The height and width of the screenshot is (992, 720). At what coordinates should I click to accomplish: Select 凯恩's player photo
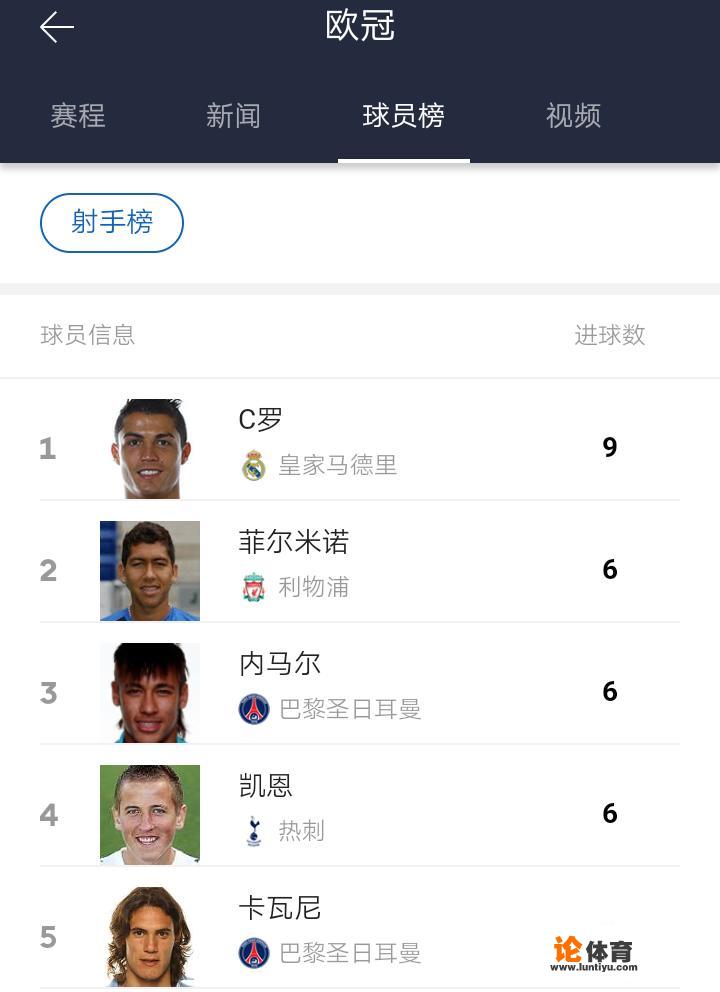coord(149,813)
